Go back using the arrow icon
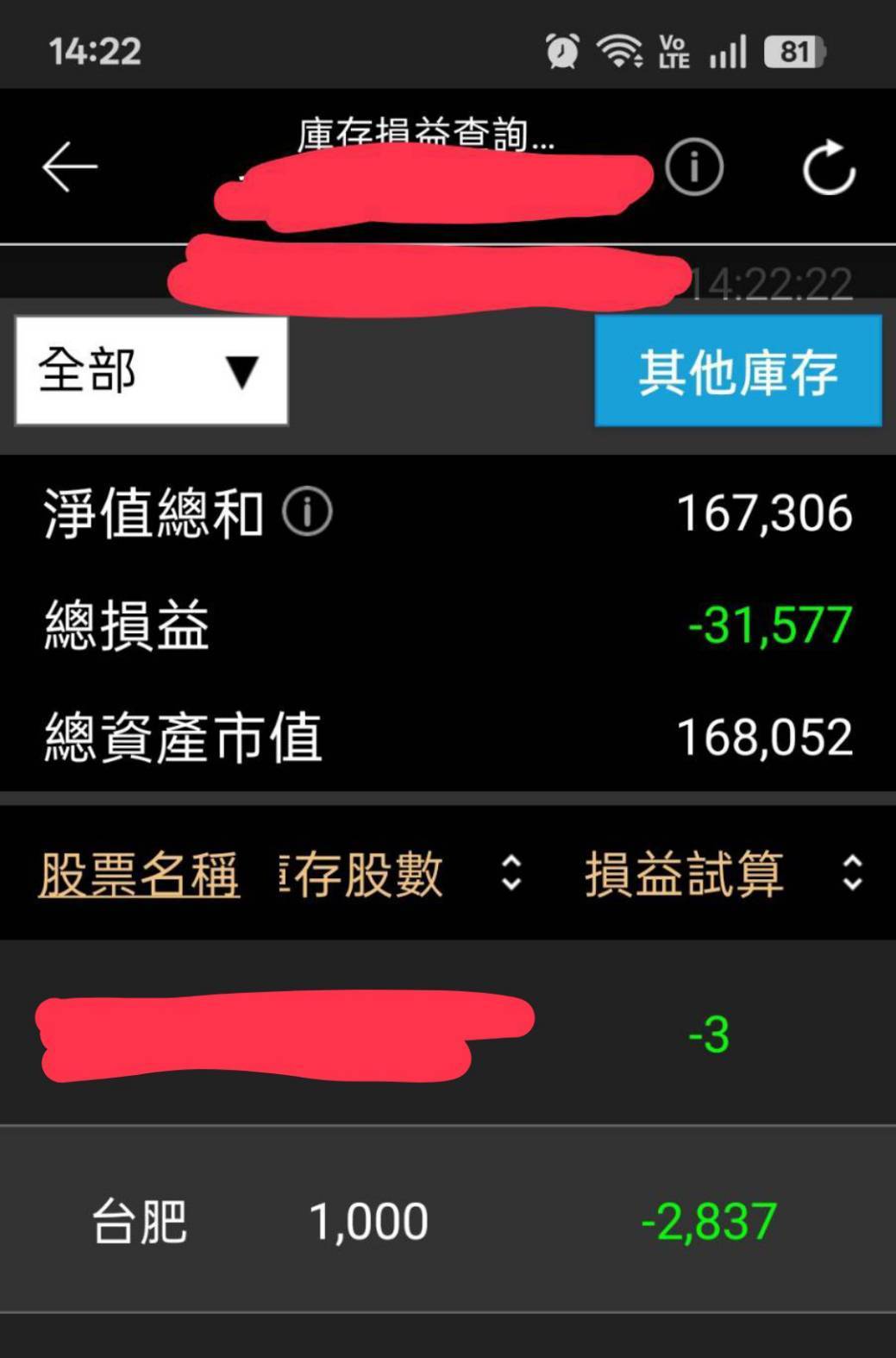896x1358 pixels. pyautogui.click(x=70, y=167)
